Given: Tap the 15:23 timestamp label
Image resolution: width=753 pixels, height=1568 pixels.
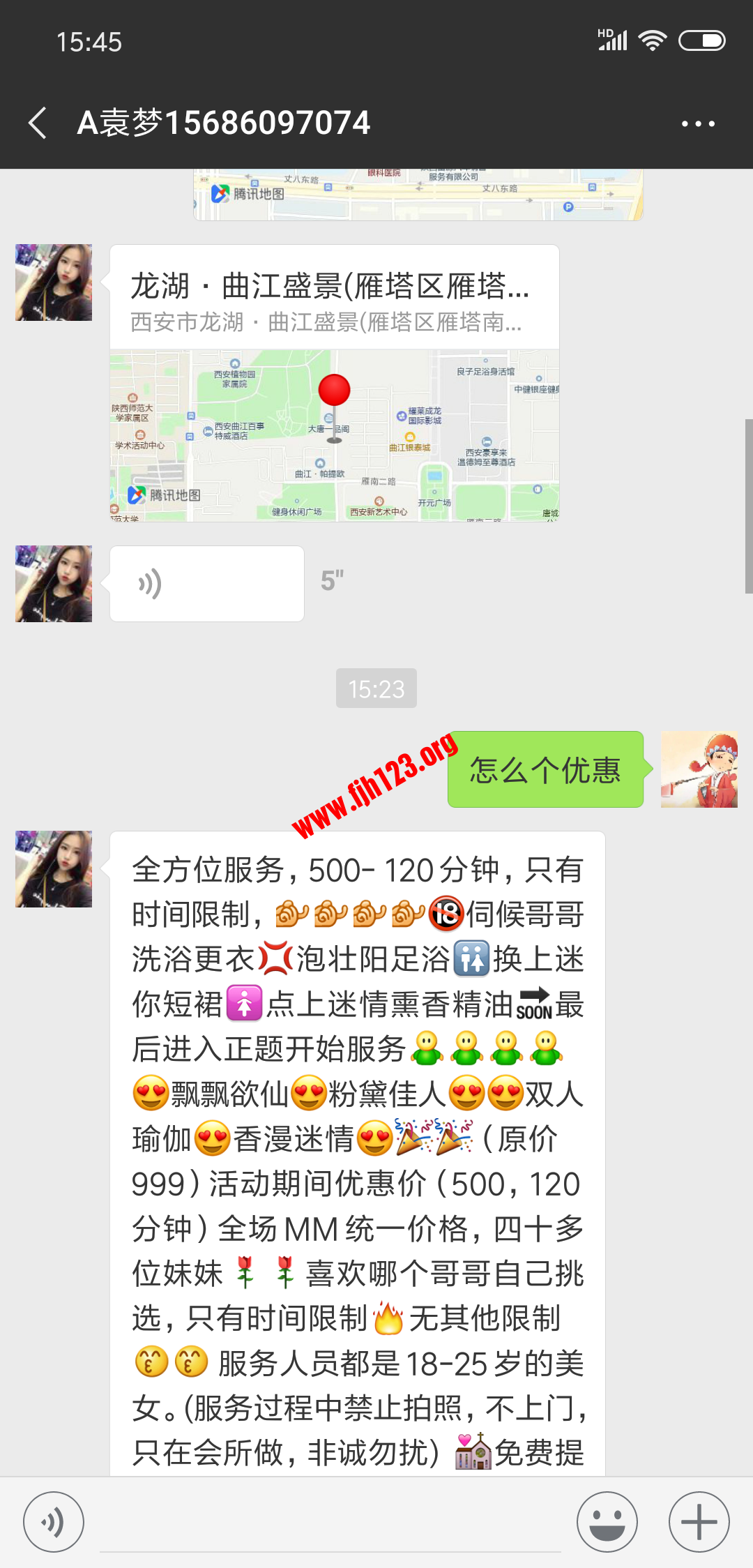Looking at the screenshot, I should coord(376,688).
